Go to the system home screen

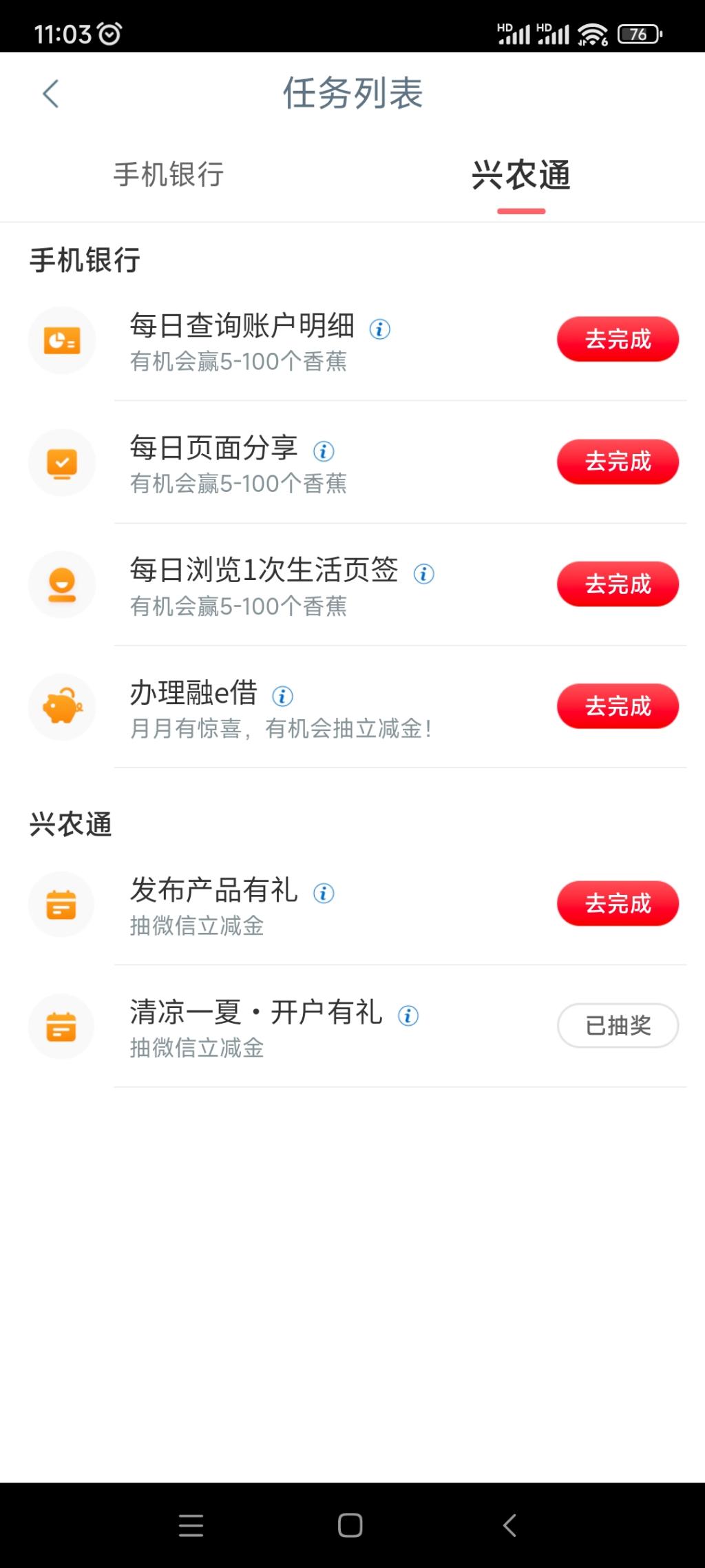coord(350,1525)
